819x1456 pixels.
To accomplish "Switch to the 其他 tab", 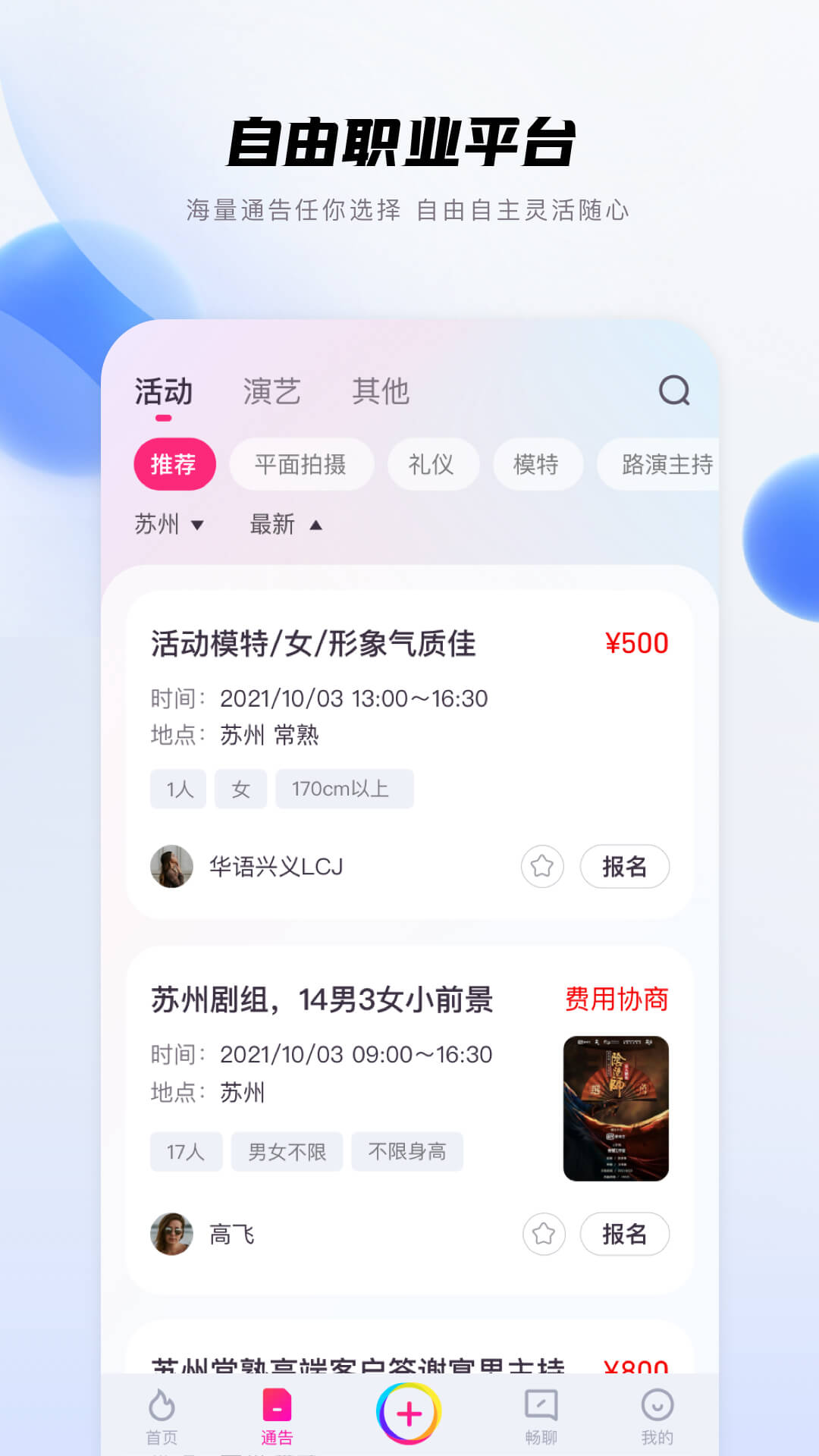I will pyautogui.click(x=381, y=391).
